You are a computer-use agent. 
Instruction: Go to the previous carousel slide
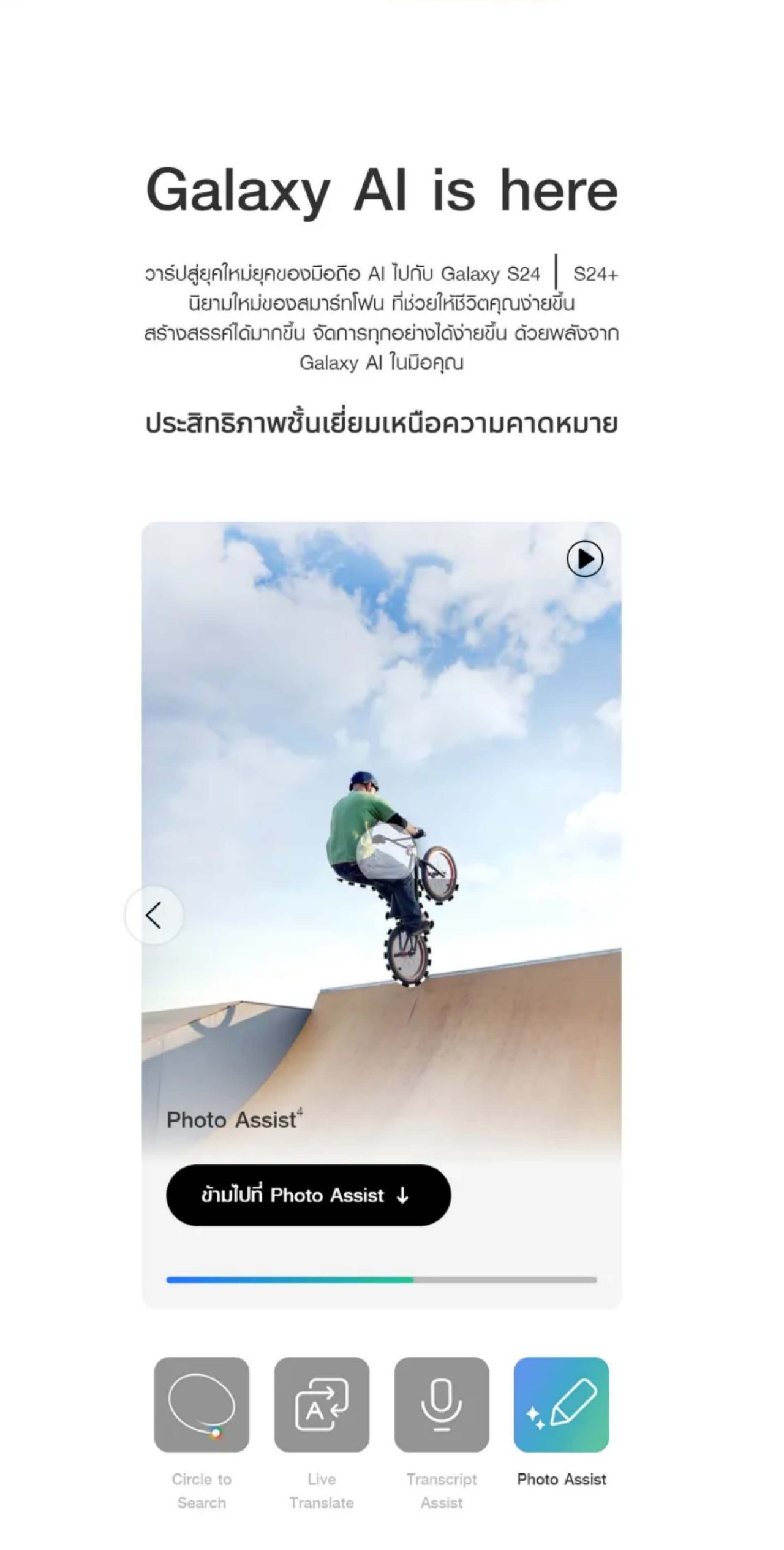(154, 916)
